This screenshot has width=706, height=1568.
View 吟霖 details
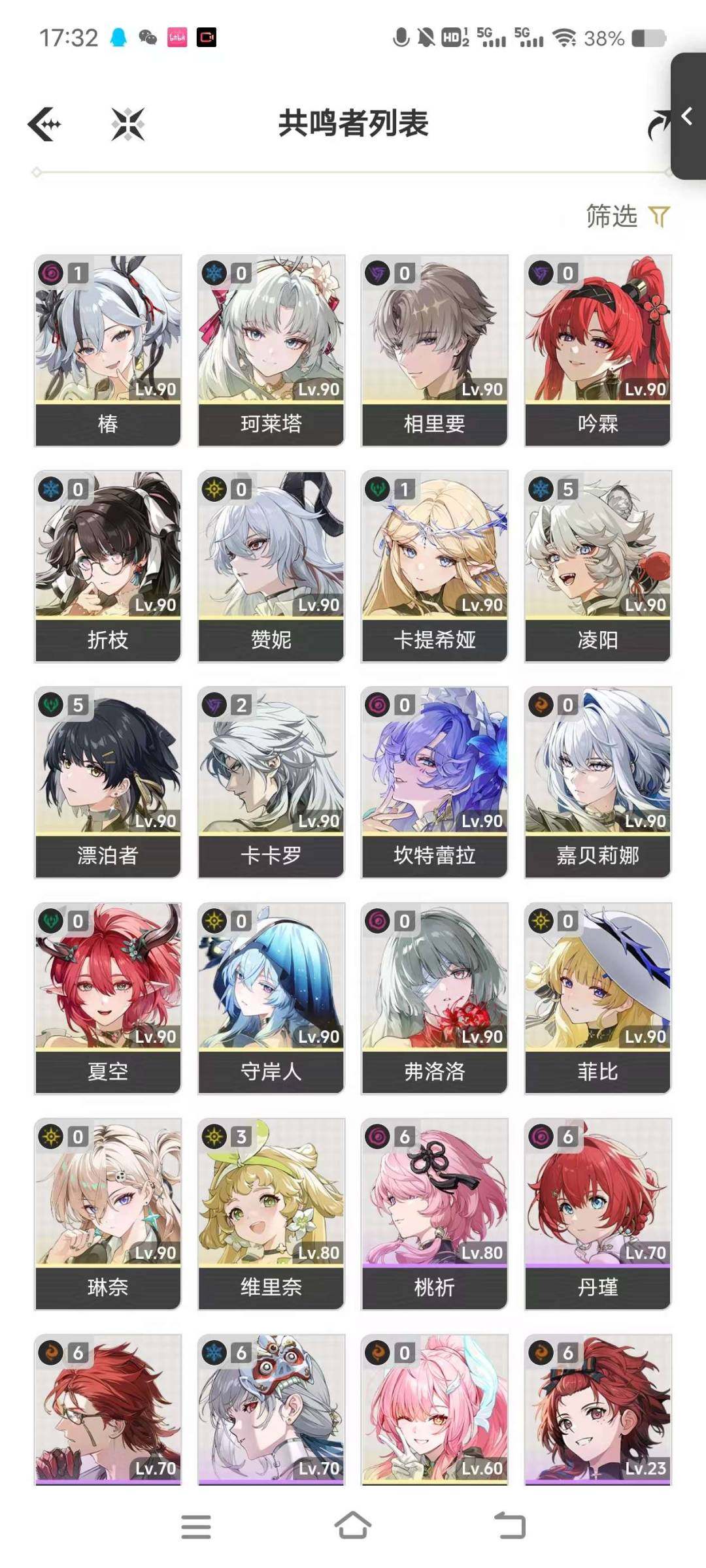point(597,350)
